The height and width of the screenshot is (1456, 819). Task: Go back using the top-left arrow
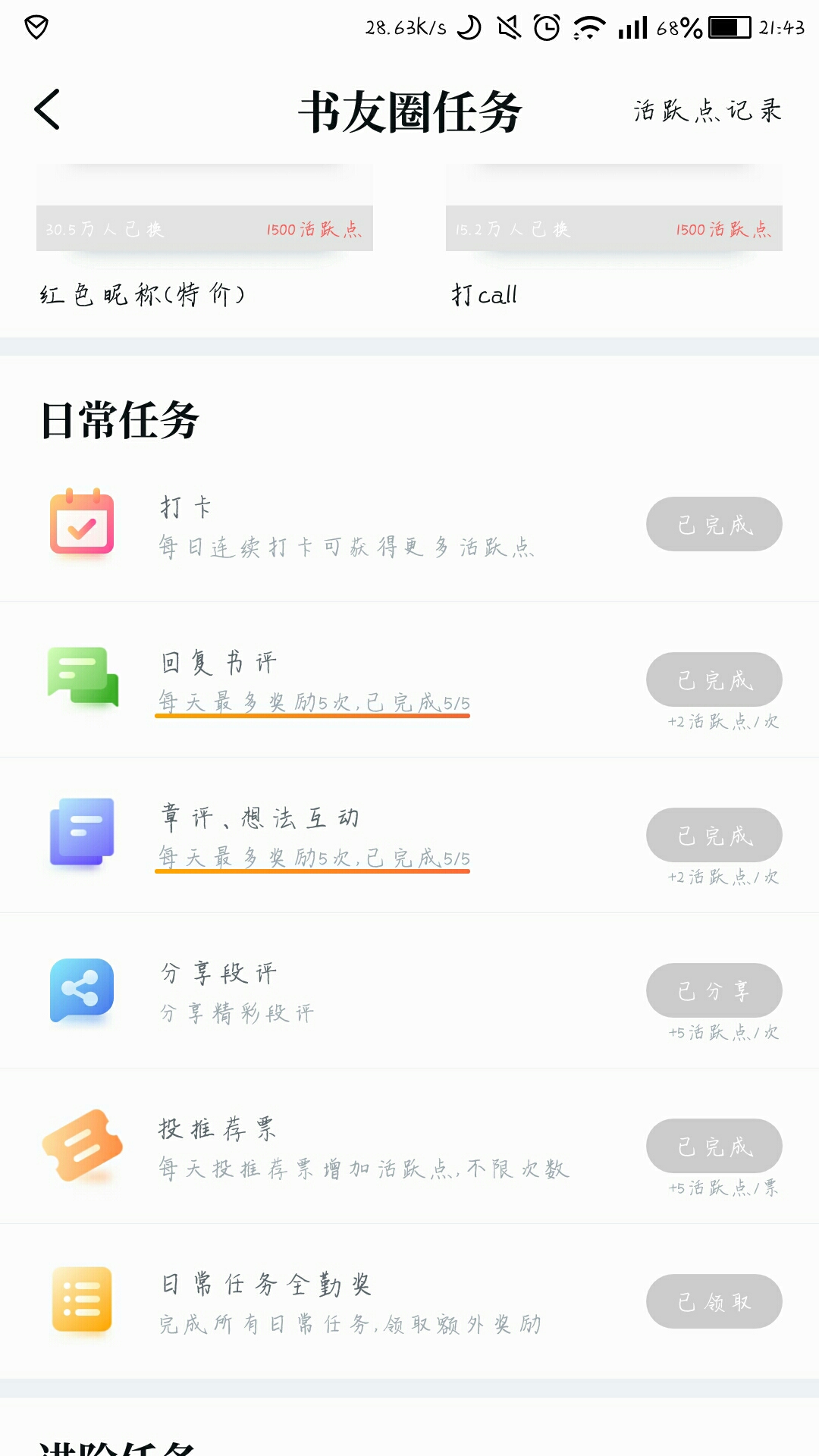pyautogui.click(x=47, y=110)
